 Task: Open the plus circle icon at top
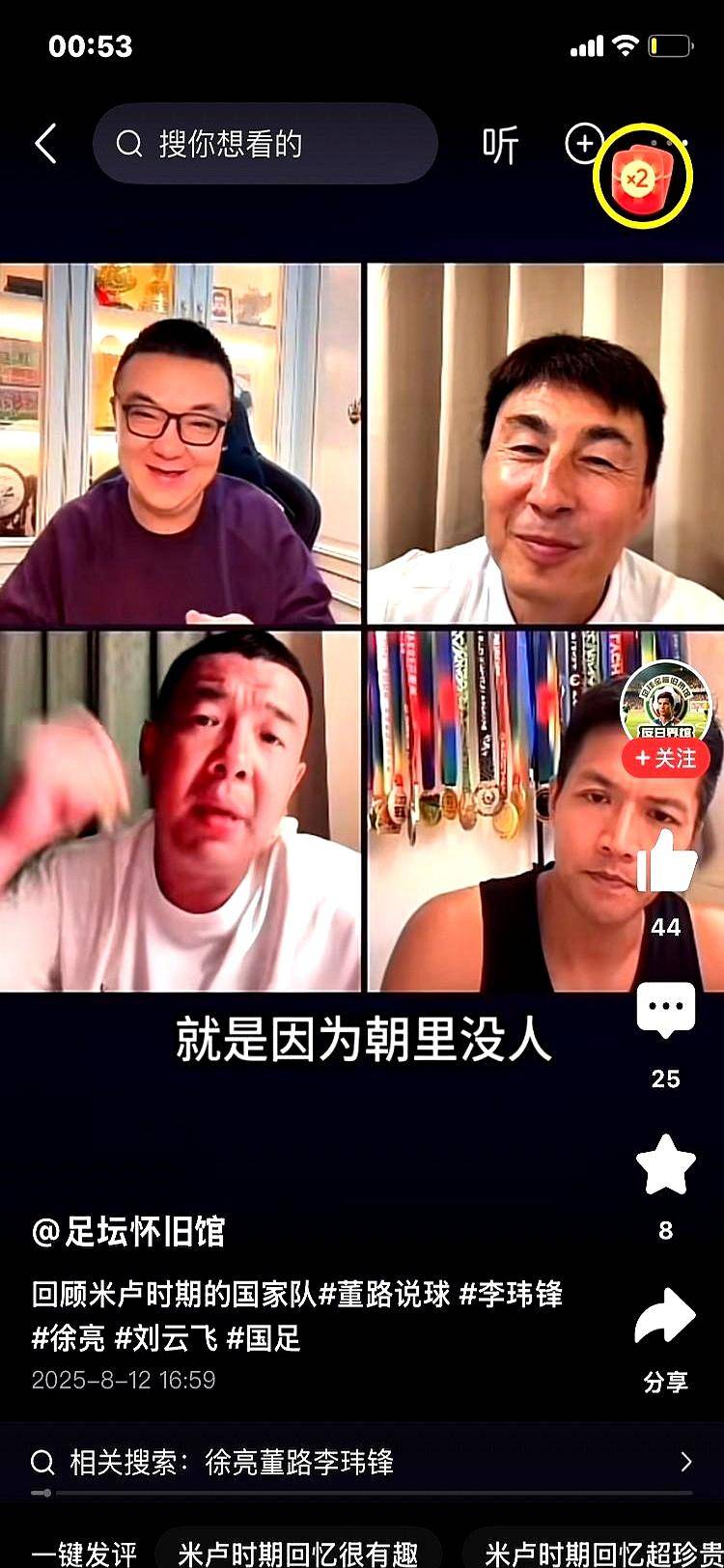[583, 143]
